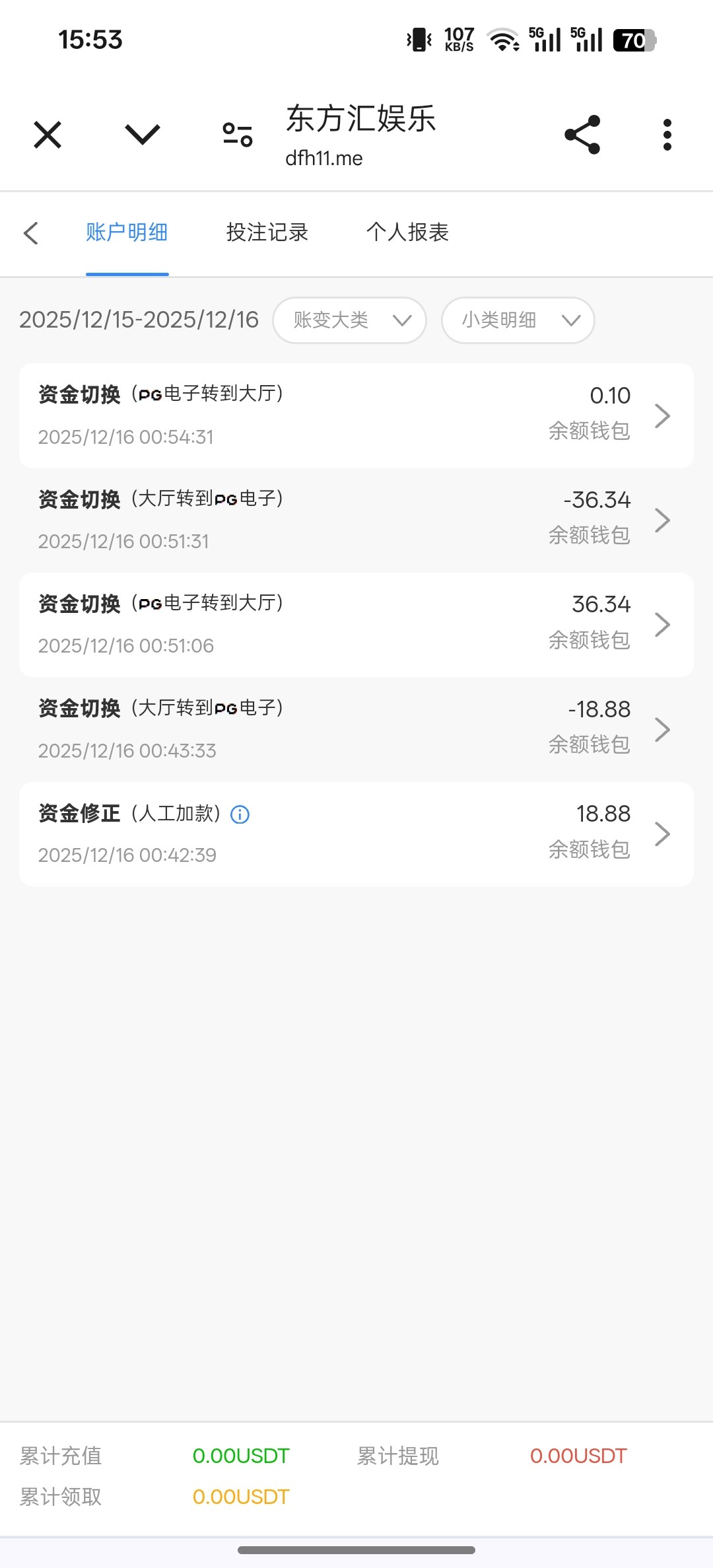
Task: Go back using the left arrow
Action: point(30,232)
